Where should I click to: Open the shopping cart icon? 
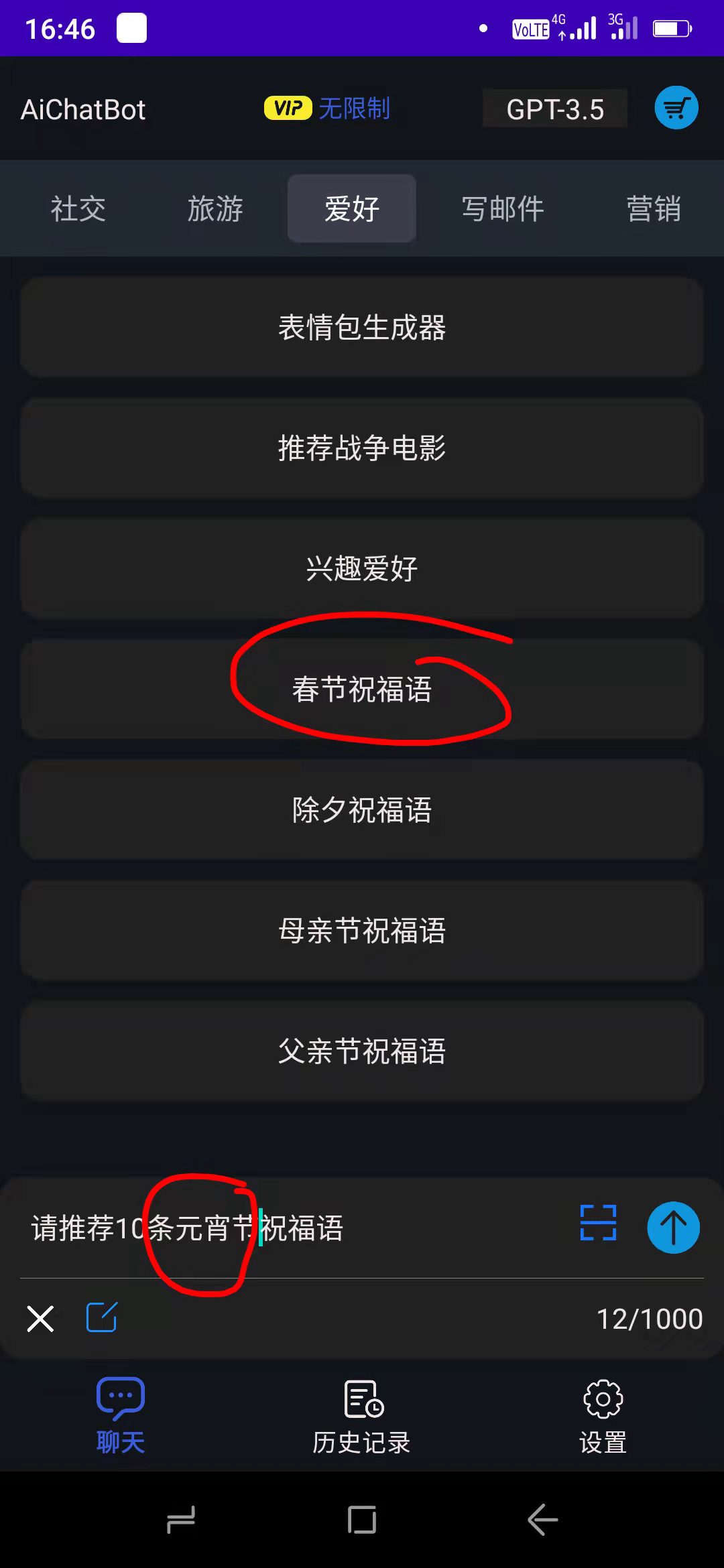(x=676, y=108)
